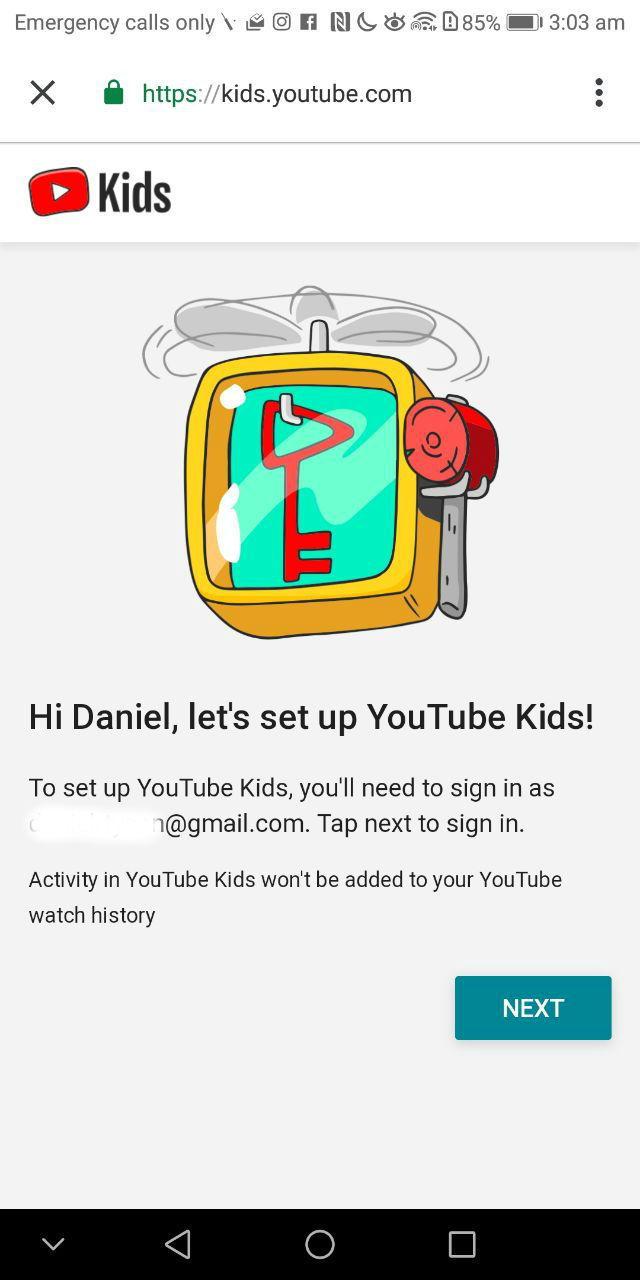Screen dimensions: 640x1280
Task: Open recent apps from the navigation bar
Action: click(462, 1244)
